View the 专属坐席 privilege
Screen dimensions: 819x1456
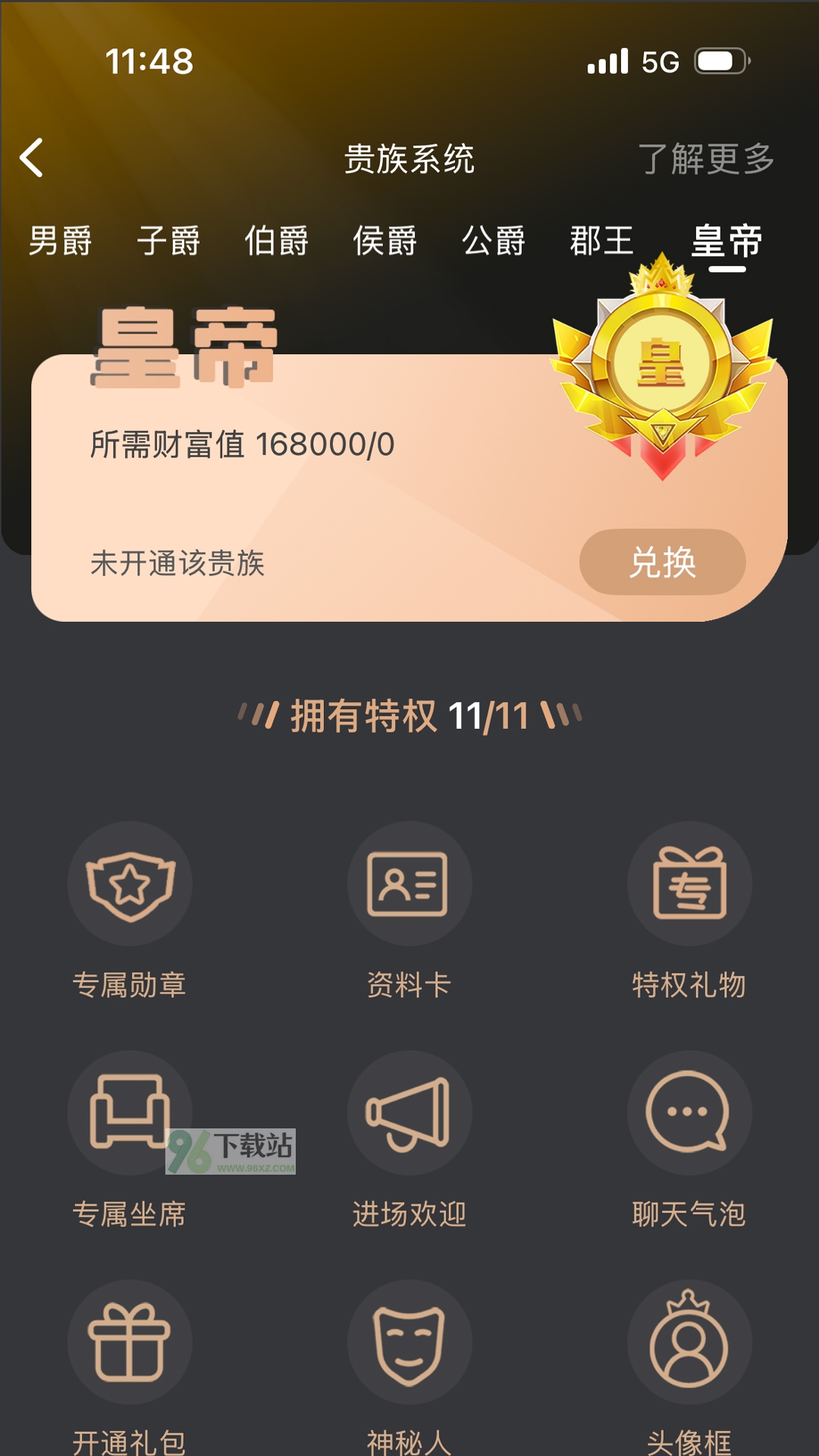point(130,1113)
